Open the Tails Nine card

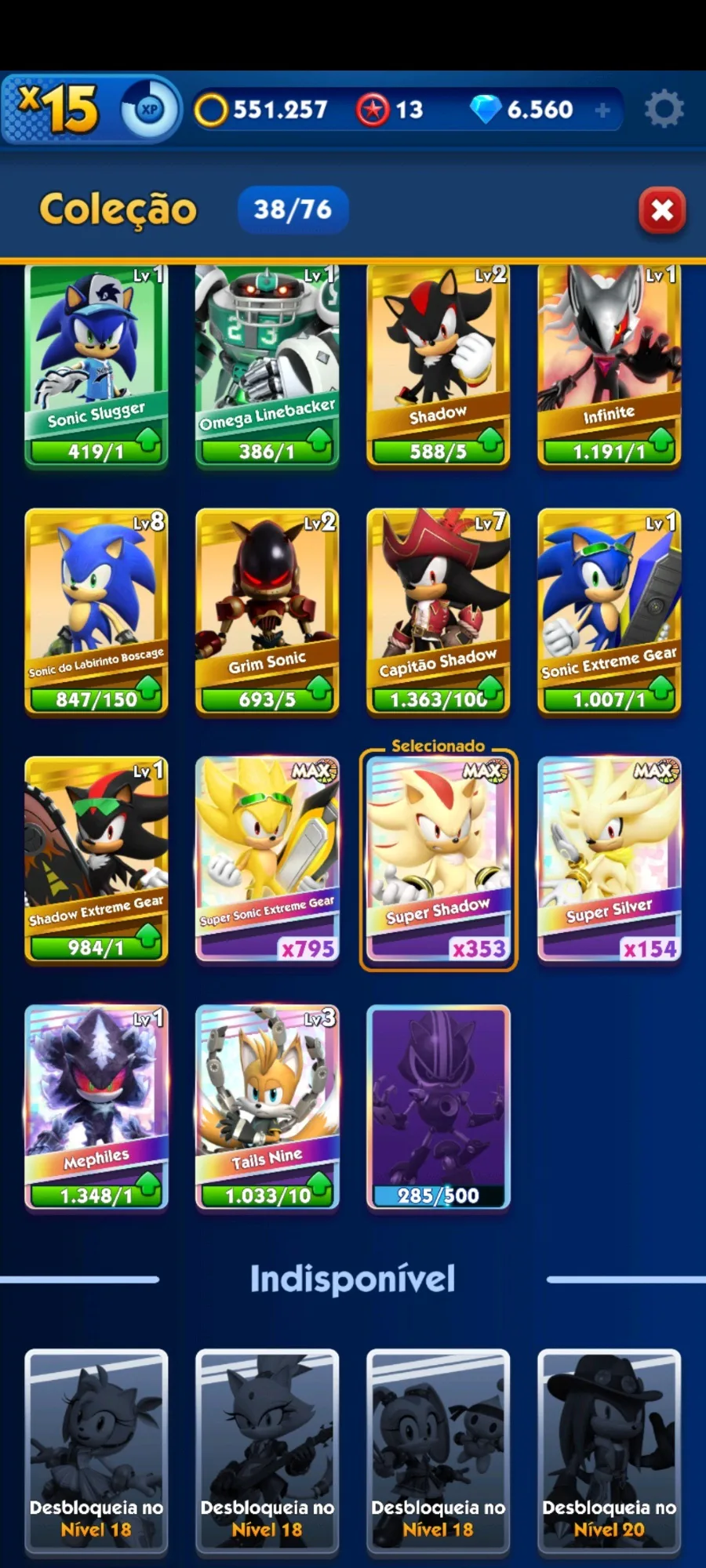click(x=267, y=1105)
